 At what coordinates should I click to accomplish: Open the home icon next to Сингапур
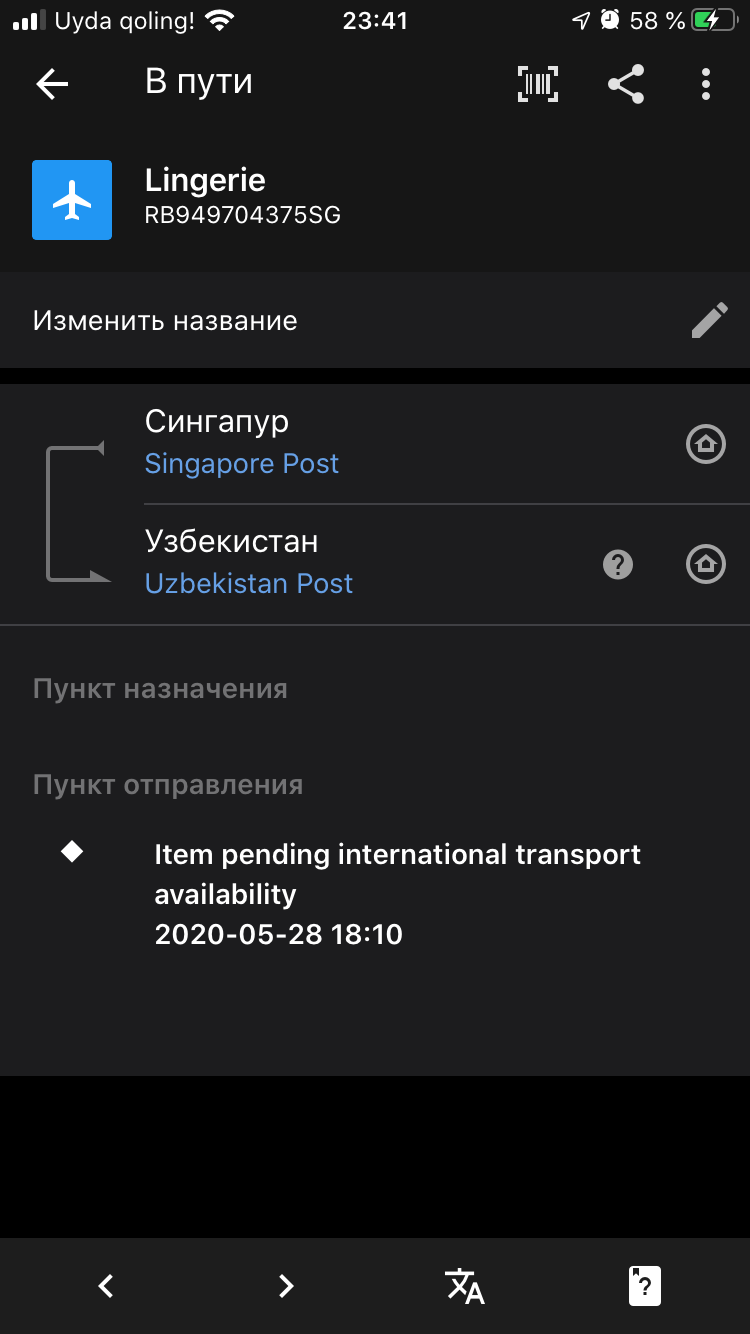tap(706, 444)
